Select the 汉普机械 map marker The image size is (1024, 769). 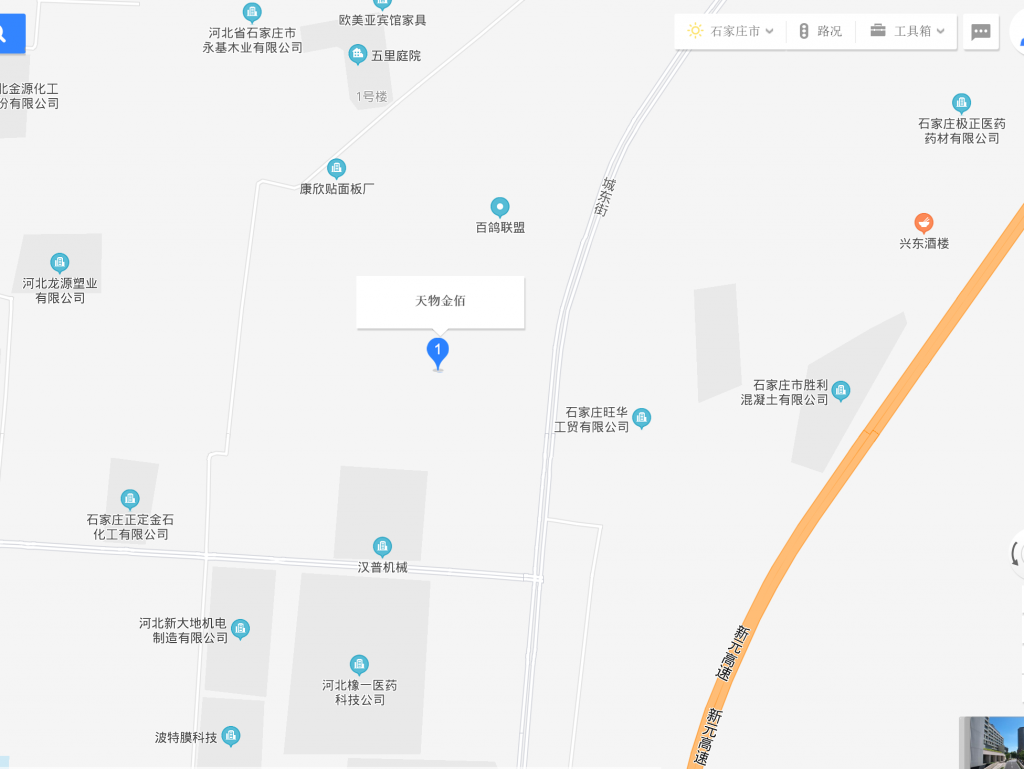[x=382, y=546]
